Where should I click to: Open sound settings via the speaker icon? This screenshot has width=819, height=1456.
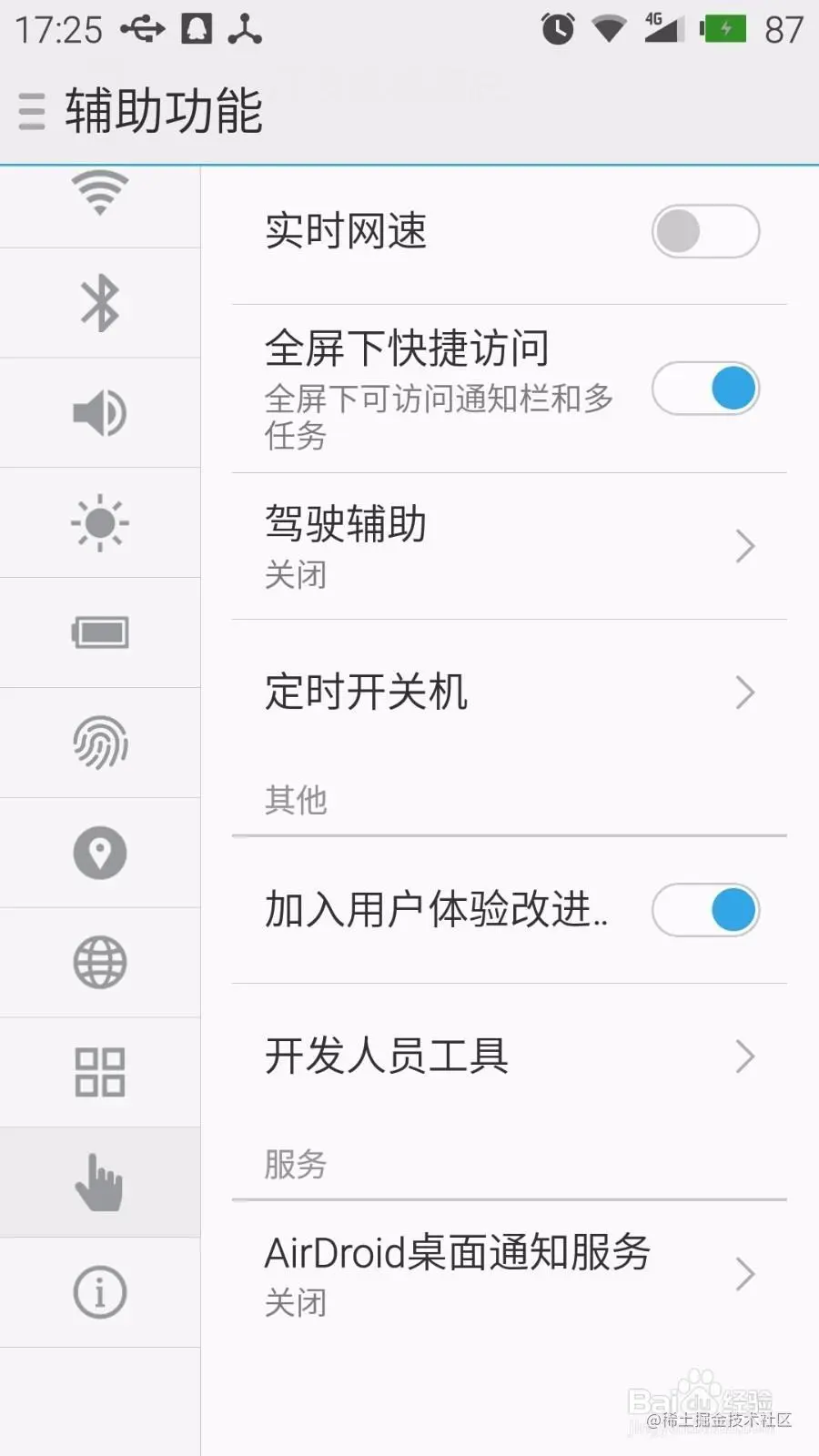point(100,413)
